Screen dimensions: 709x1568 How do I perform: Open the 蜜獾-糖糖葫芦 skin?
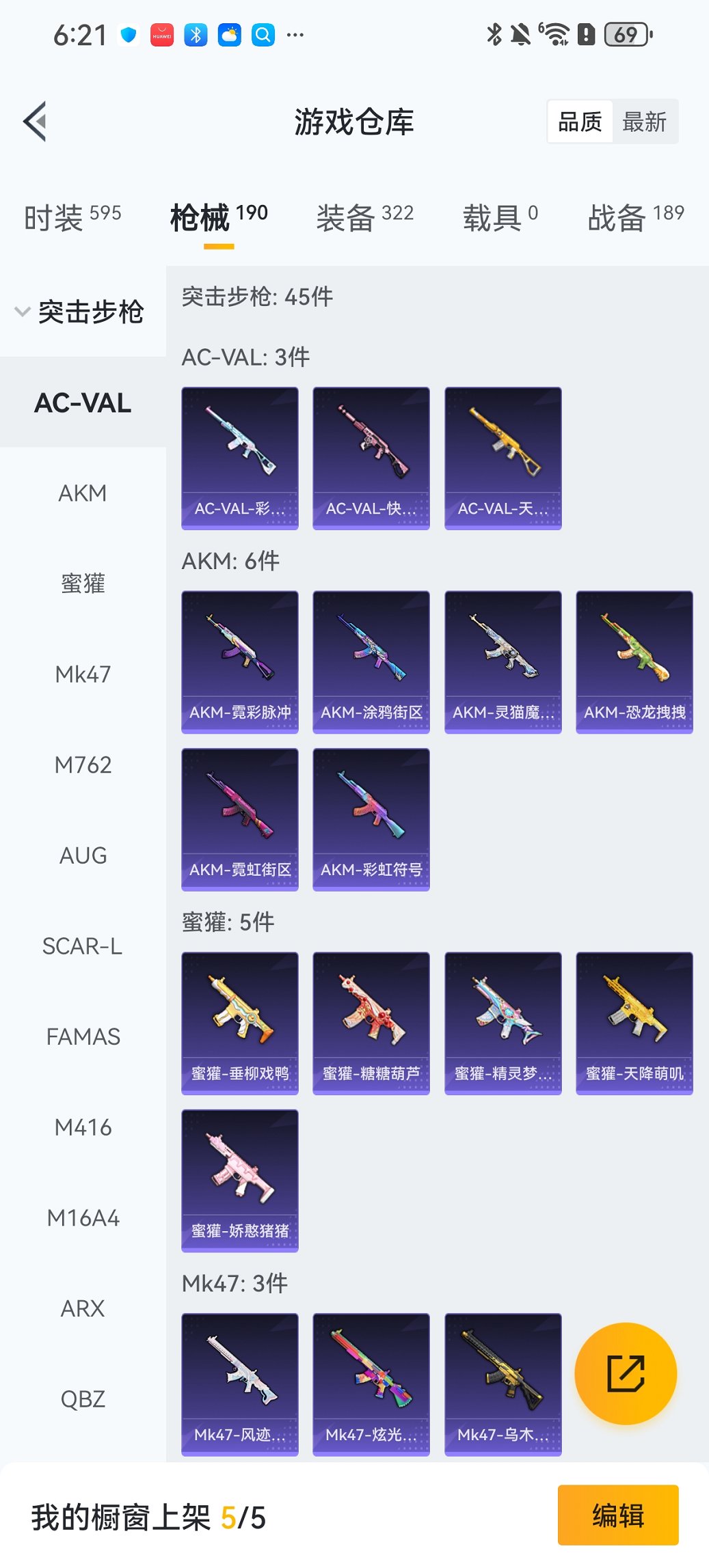tap(371, 1023)
